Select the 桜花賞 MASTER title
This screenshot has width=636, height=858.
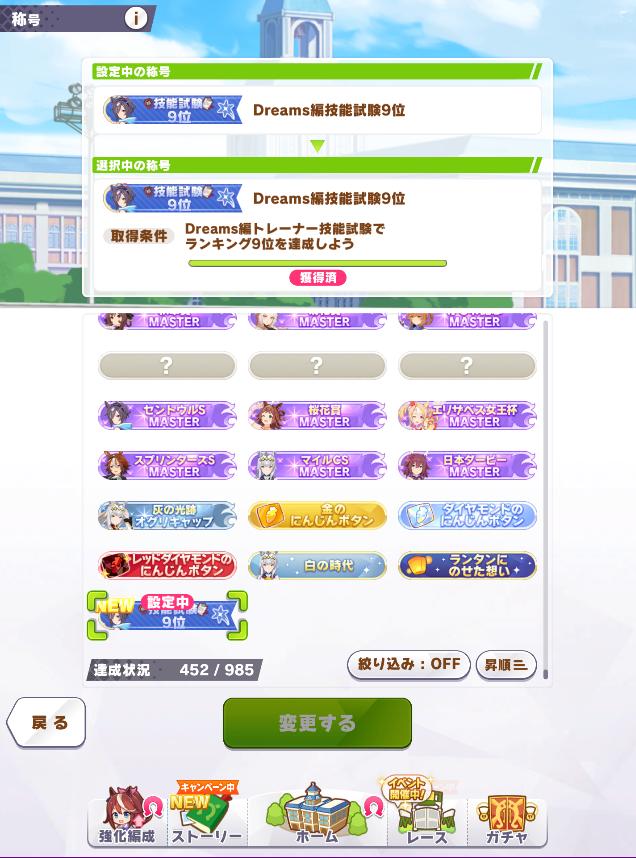point(317,415)
